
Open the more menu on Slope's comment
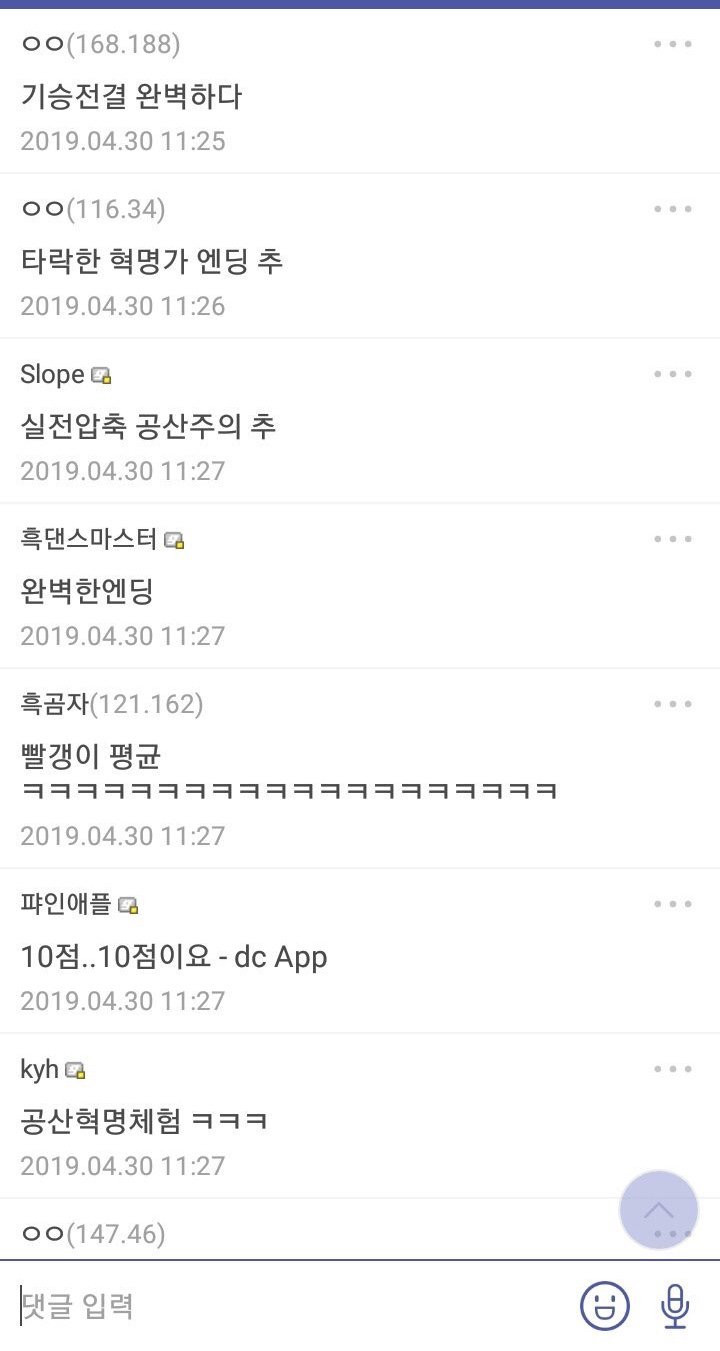coord(673,374)
